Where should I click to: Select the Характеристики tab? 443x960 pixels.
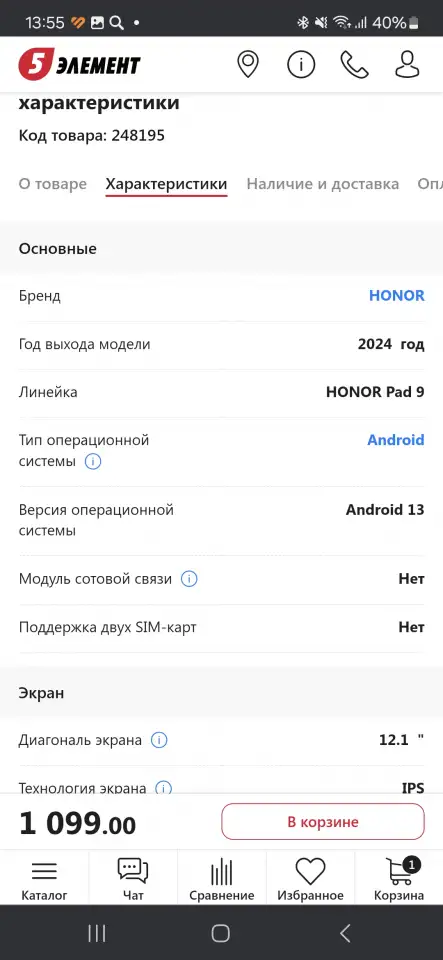166,184
